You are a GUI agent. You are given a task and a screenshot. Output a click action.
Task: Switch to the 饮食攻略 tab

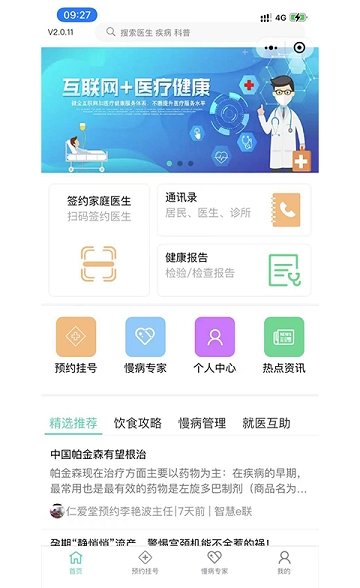click(x=138, y=423)
